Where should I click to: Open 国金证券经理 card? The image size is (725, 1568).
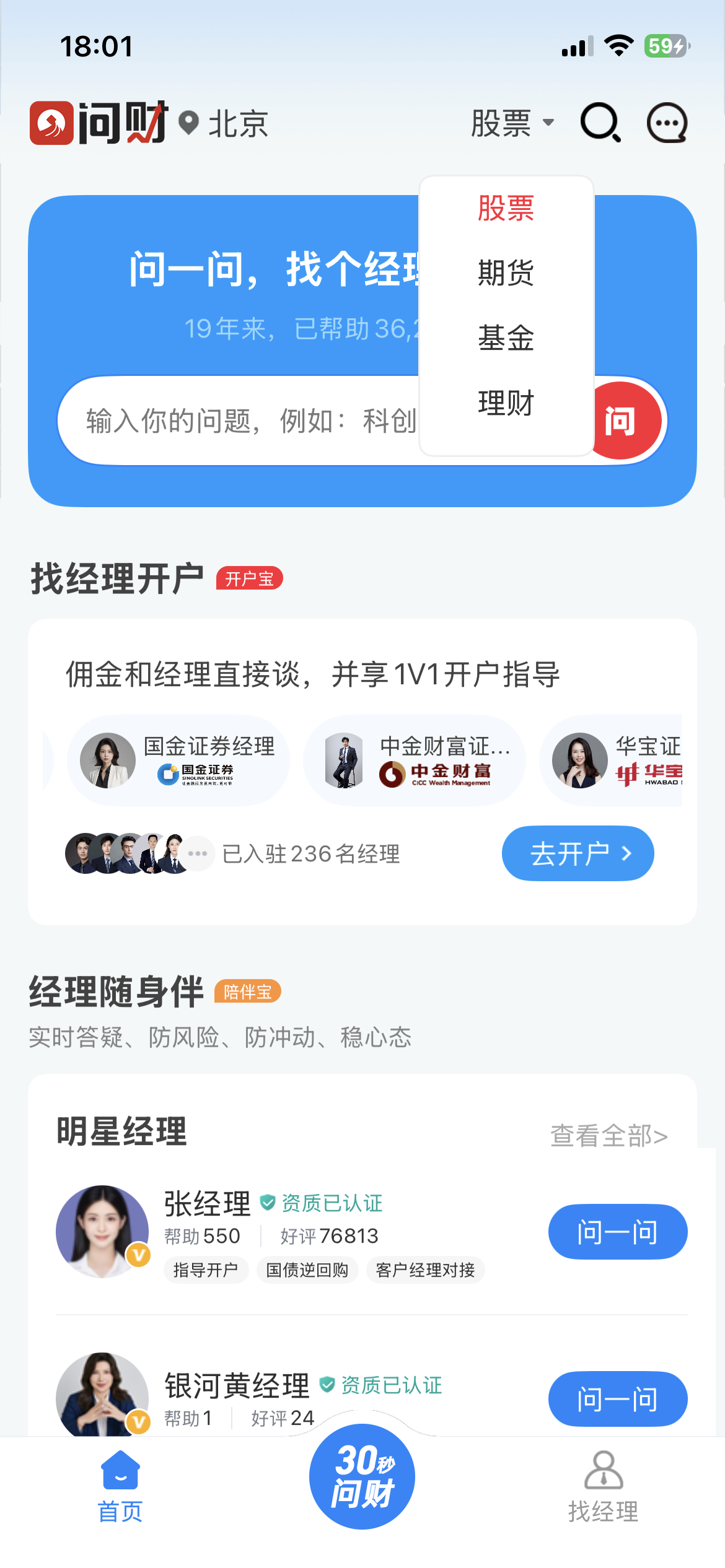[178, 760]
